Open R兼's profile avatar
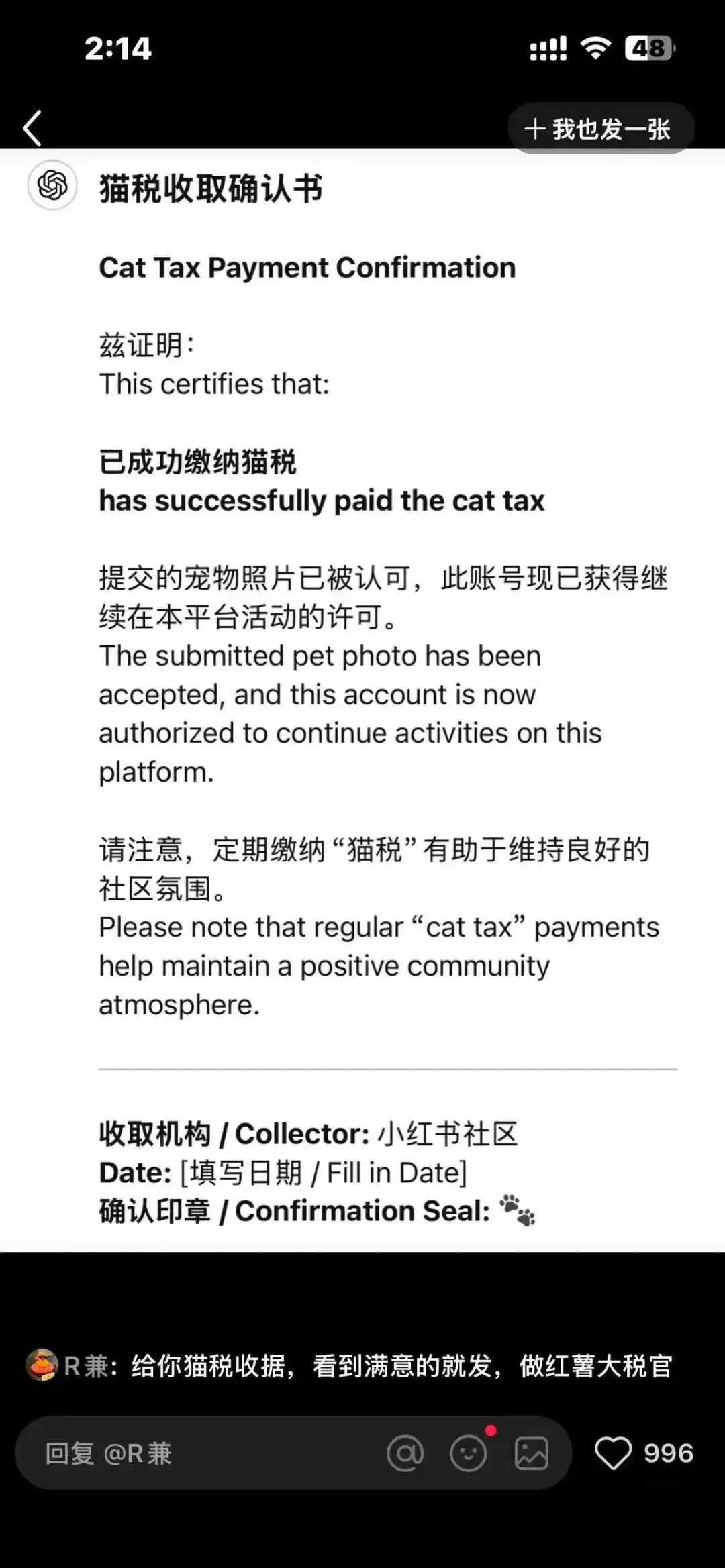This screenshot has height=1568, width=725. point(42,1365)
